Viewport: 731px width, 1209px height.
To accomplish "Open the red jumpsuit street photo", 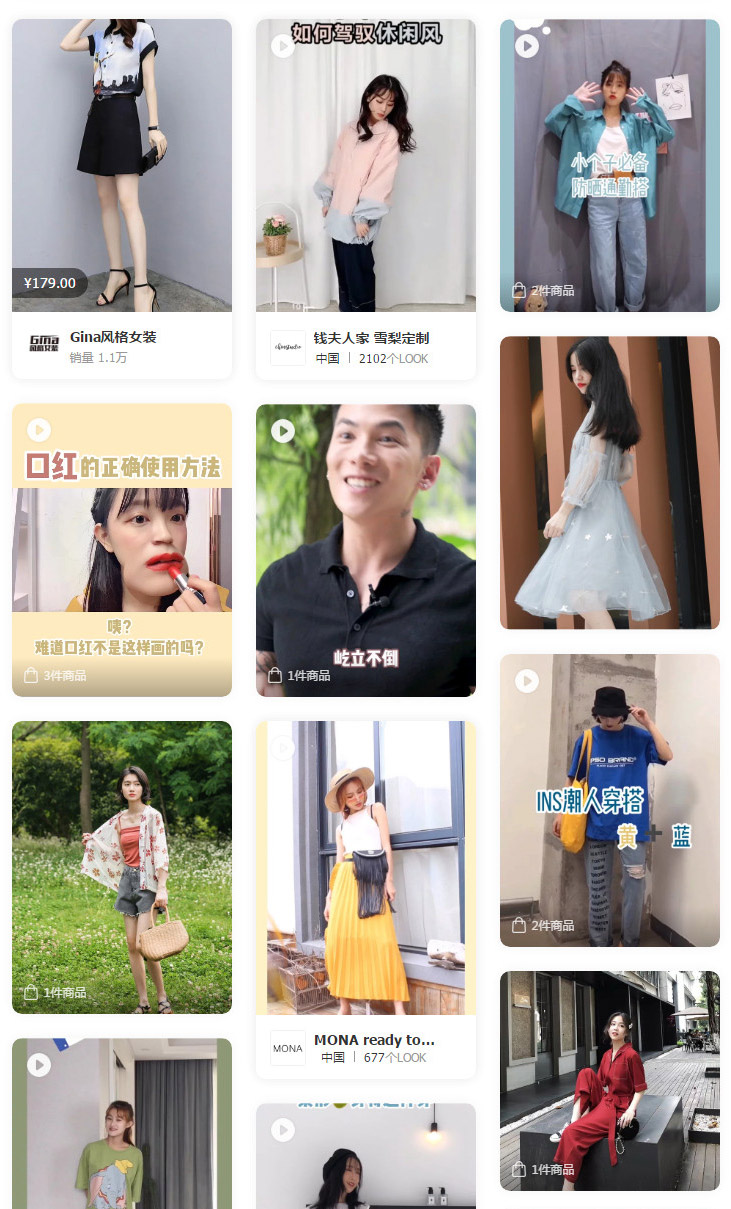I will (609, 1080).
